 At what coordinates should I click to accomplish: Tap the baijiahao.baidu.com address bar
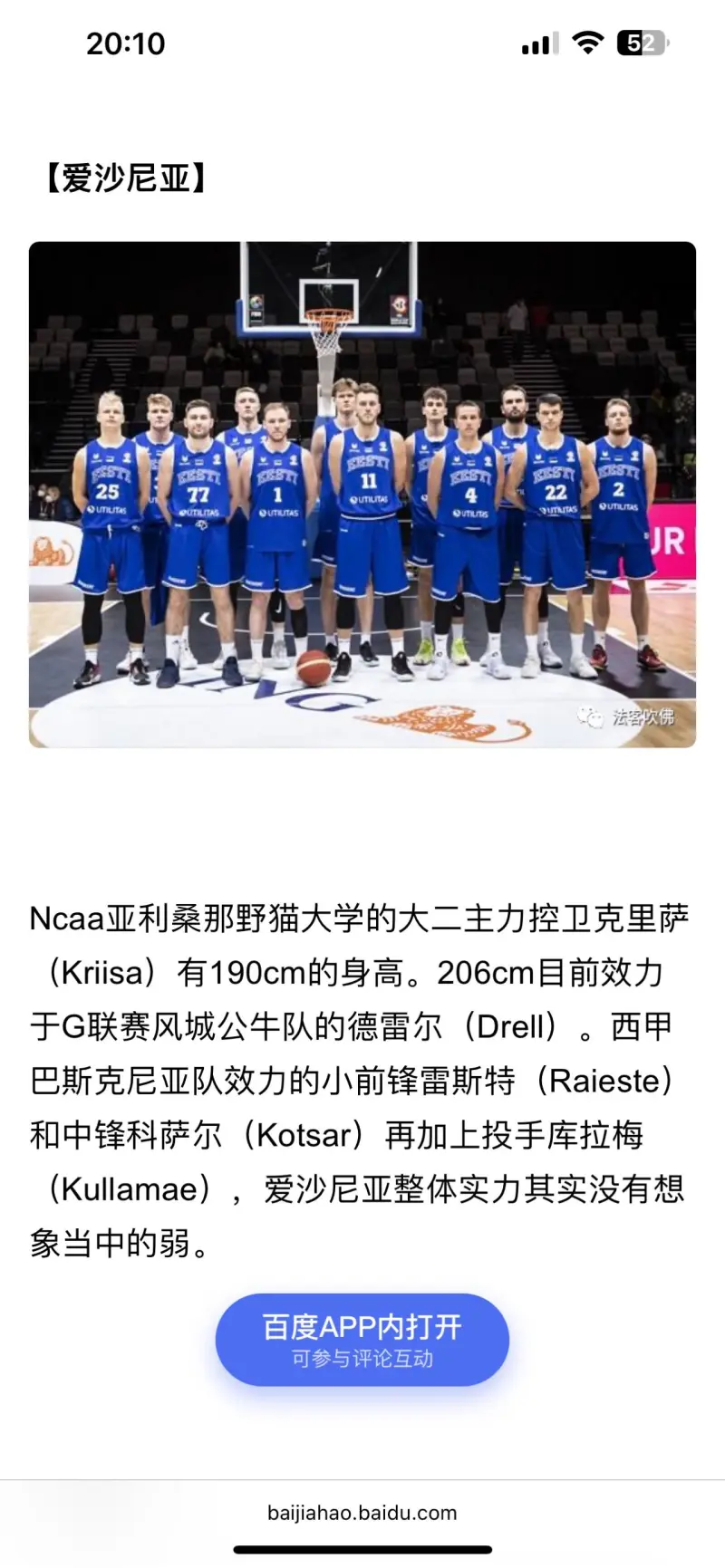click(x=362, y=1512)
